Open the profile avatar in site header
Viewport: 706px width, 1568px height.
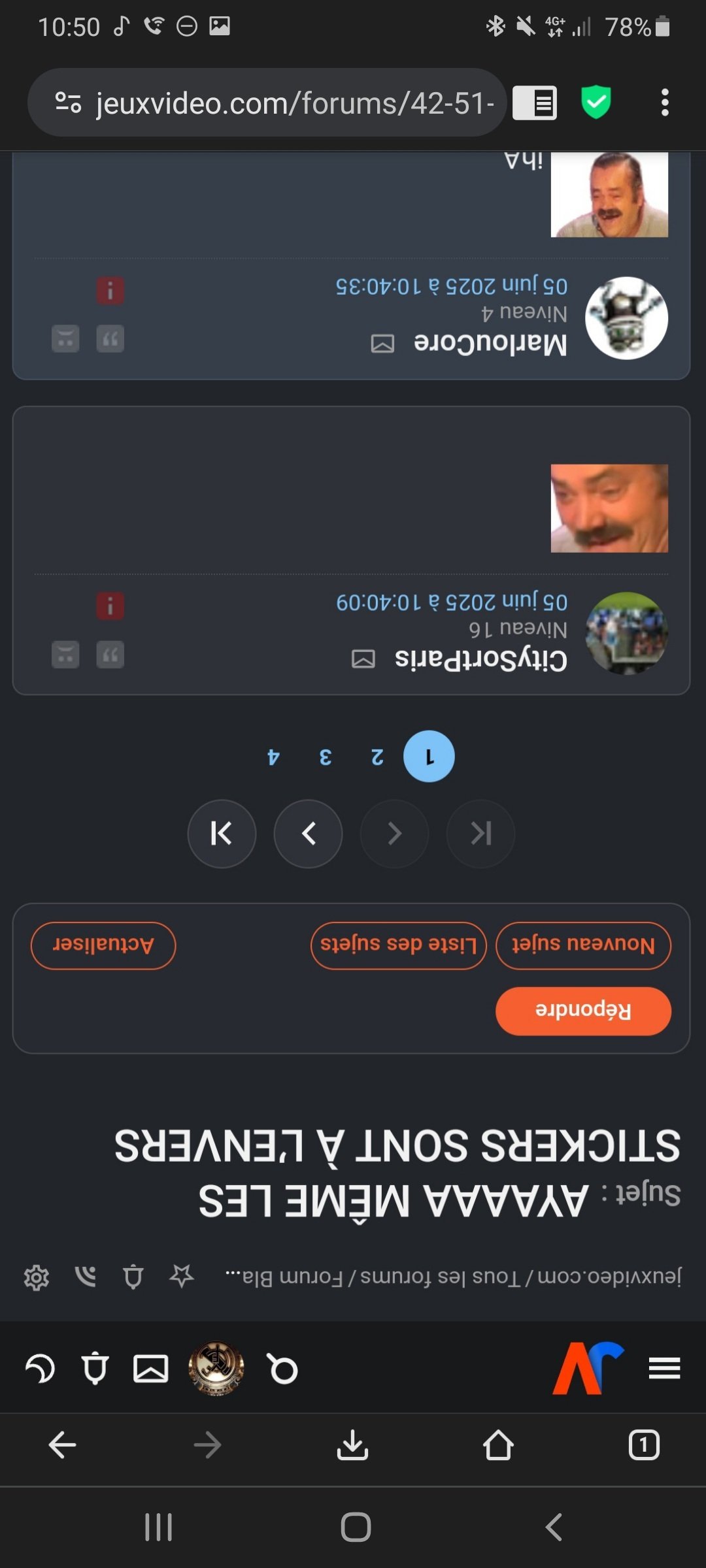click(x=216, y=1368)
